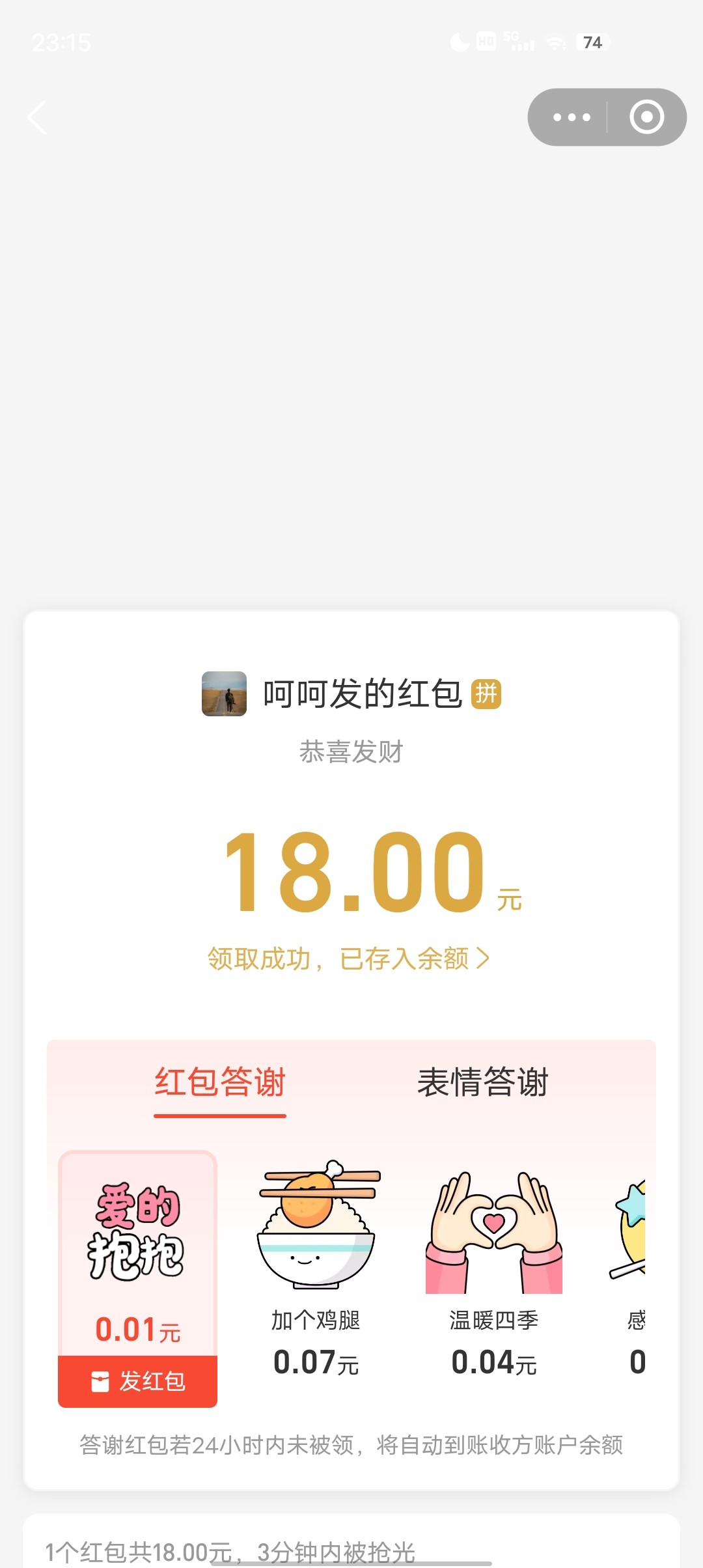The image size is (703, 1568).
Task: Switch to the 红包答谢 tab
Action: coord(220,1082)
